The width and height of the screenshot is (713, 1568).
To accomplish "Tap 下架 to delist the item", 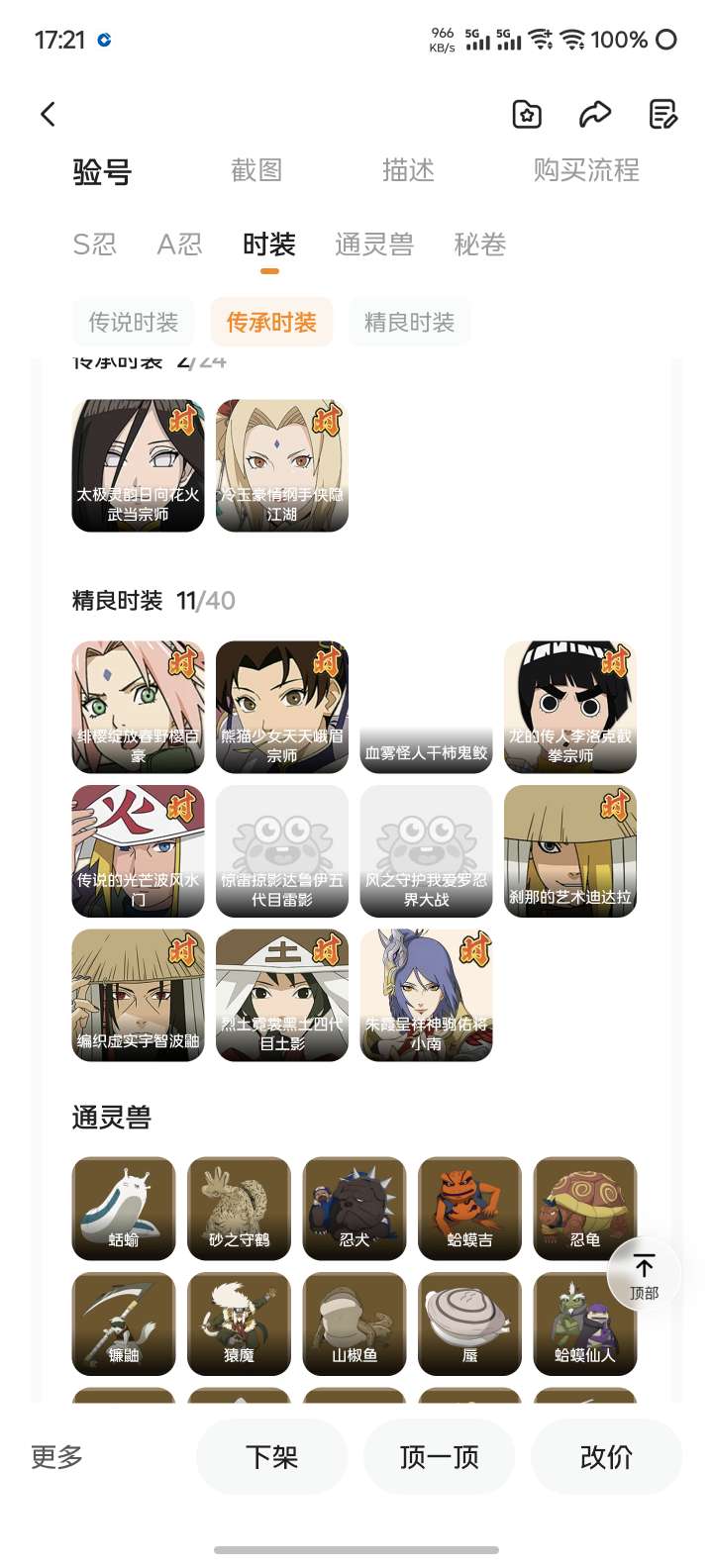I will click(271, 1456).
